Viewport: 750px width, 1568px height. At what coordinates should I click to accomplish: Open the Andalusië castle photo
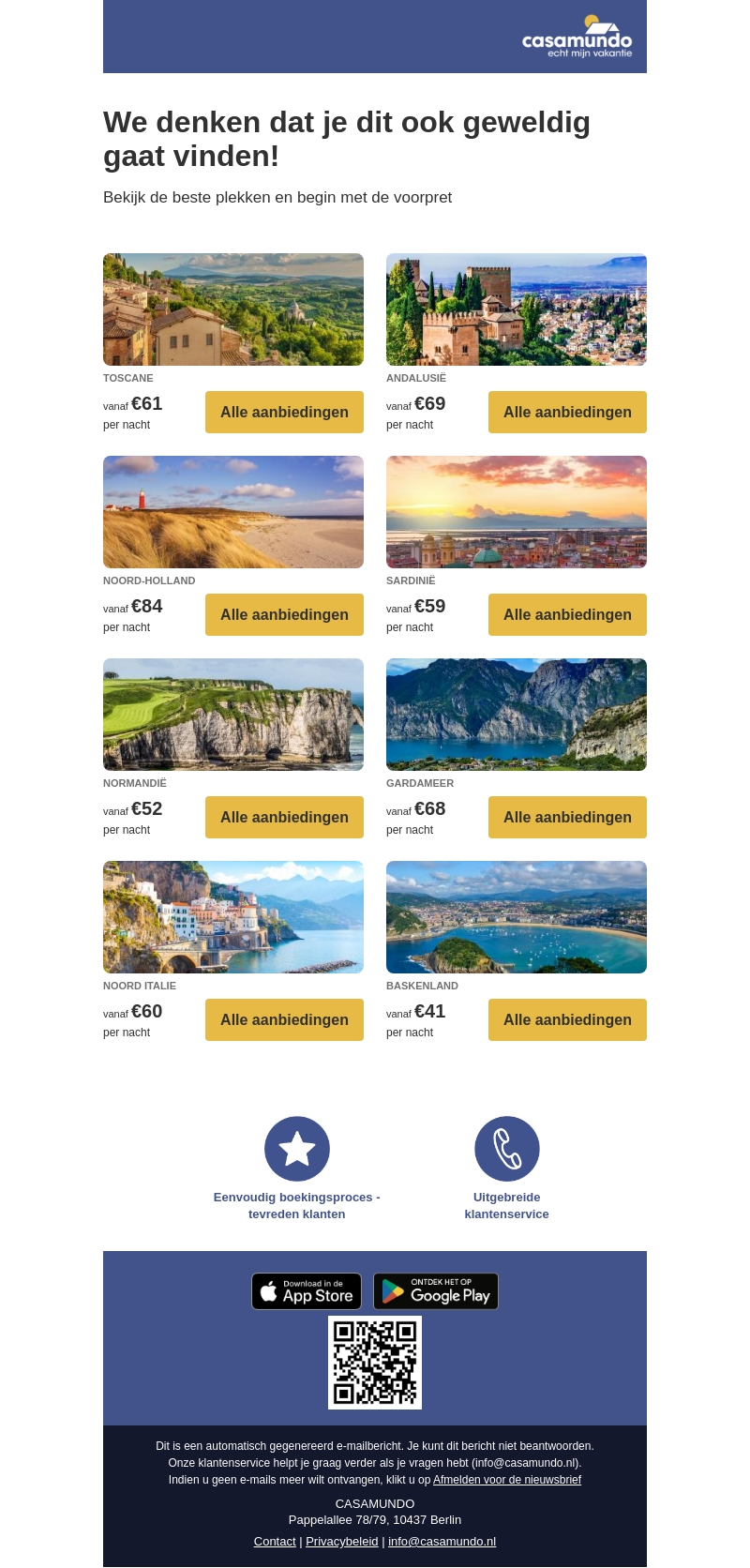pos(517,309)
